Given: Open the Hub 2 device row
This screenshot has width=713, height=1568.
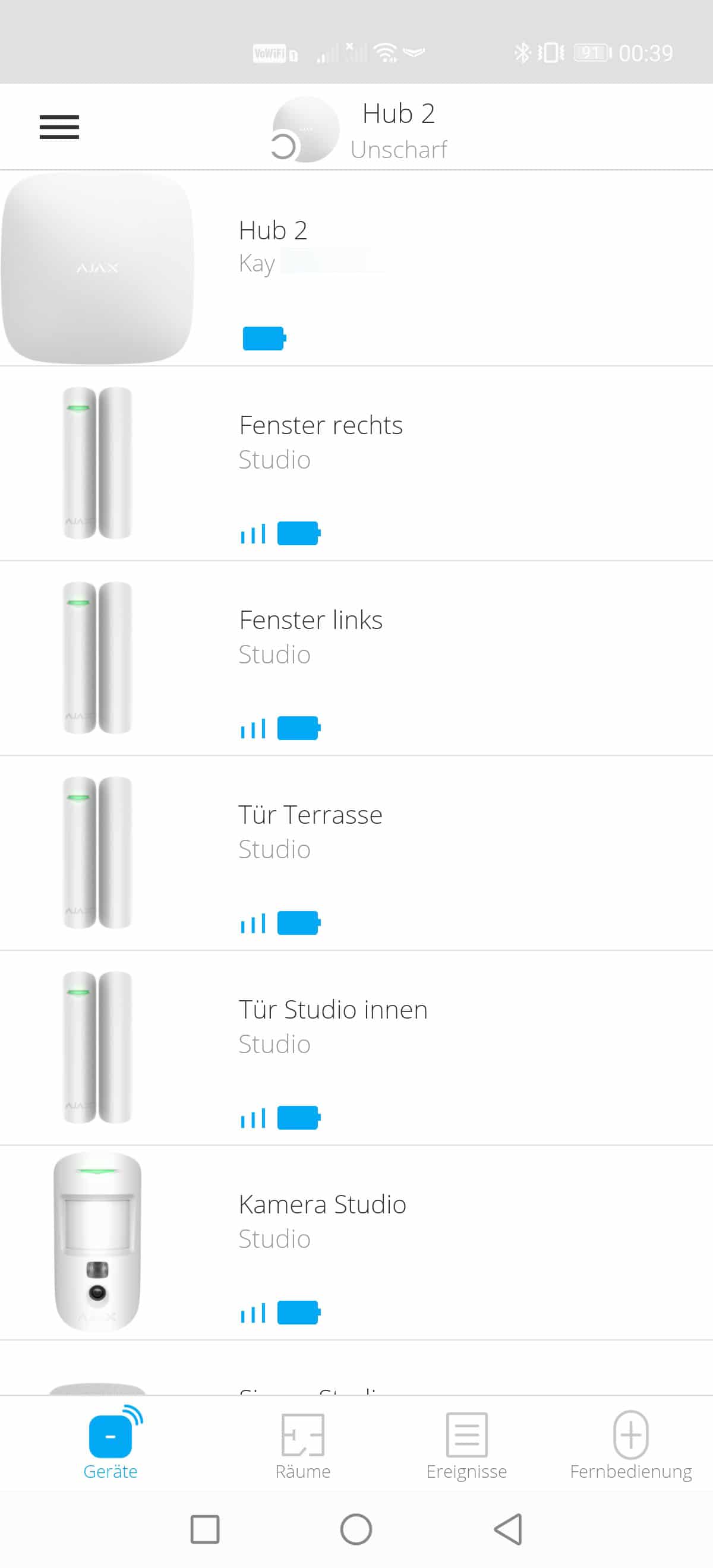Looking at the screenshot, I should (356, 268).
